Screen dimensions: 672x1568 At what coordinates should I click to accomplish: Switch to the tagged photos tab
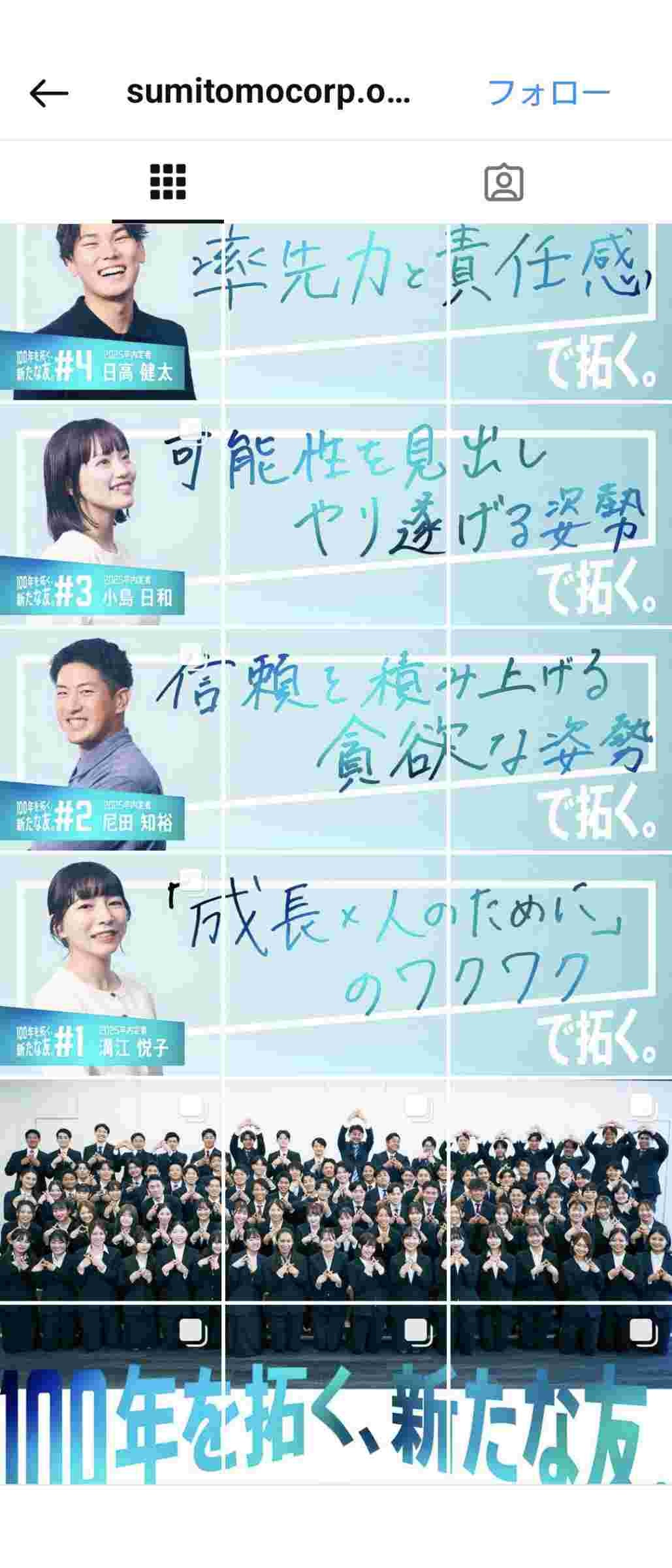[x=504, y=182]
